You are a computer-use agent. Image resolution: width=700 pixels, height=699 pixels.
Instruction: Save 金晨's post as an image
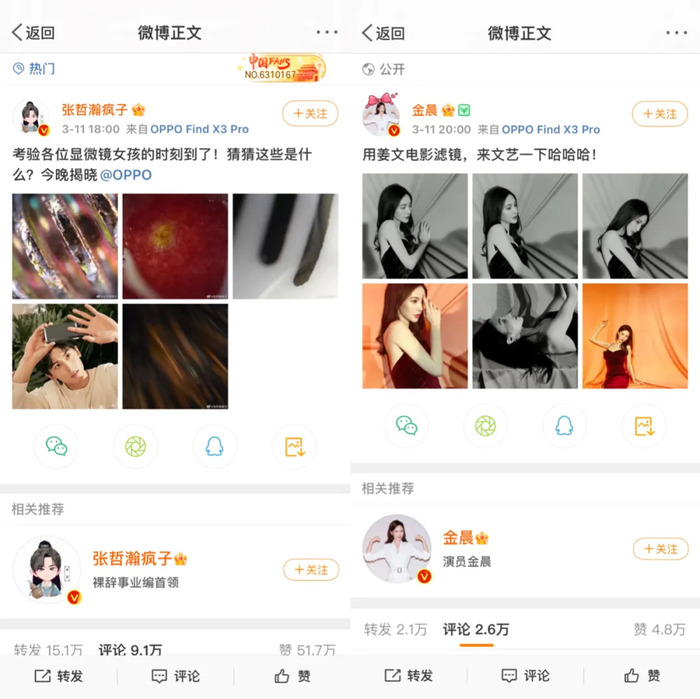(643, 426)
